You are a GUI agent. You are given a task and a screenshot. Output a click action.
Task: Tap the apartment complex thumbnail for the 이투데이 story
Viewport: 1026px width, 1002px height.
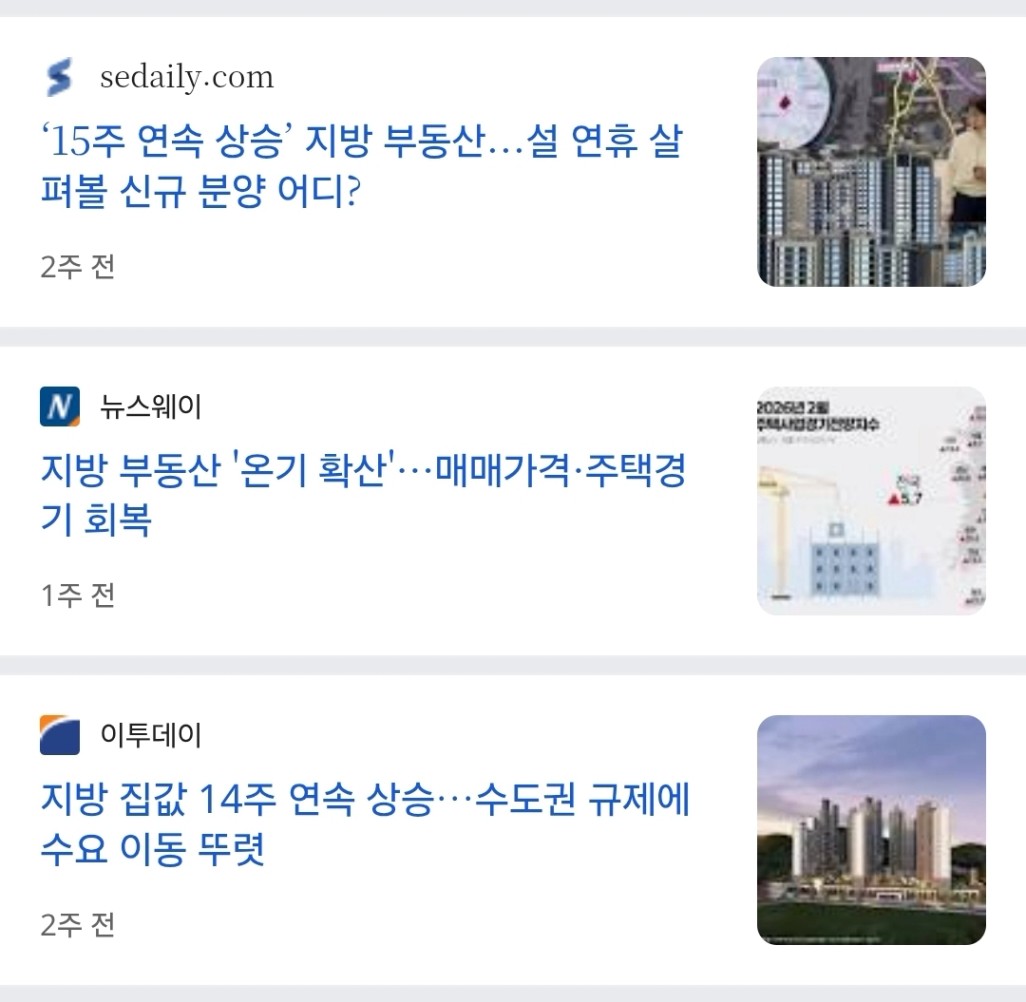point(871,829)
